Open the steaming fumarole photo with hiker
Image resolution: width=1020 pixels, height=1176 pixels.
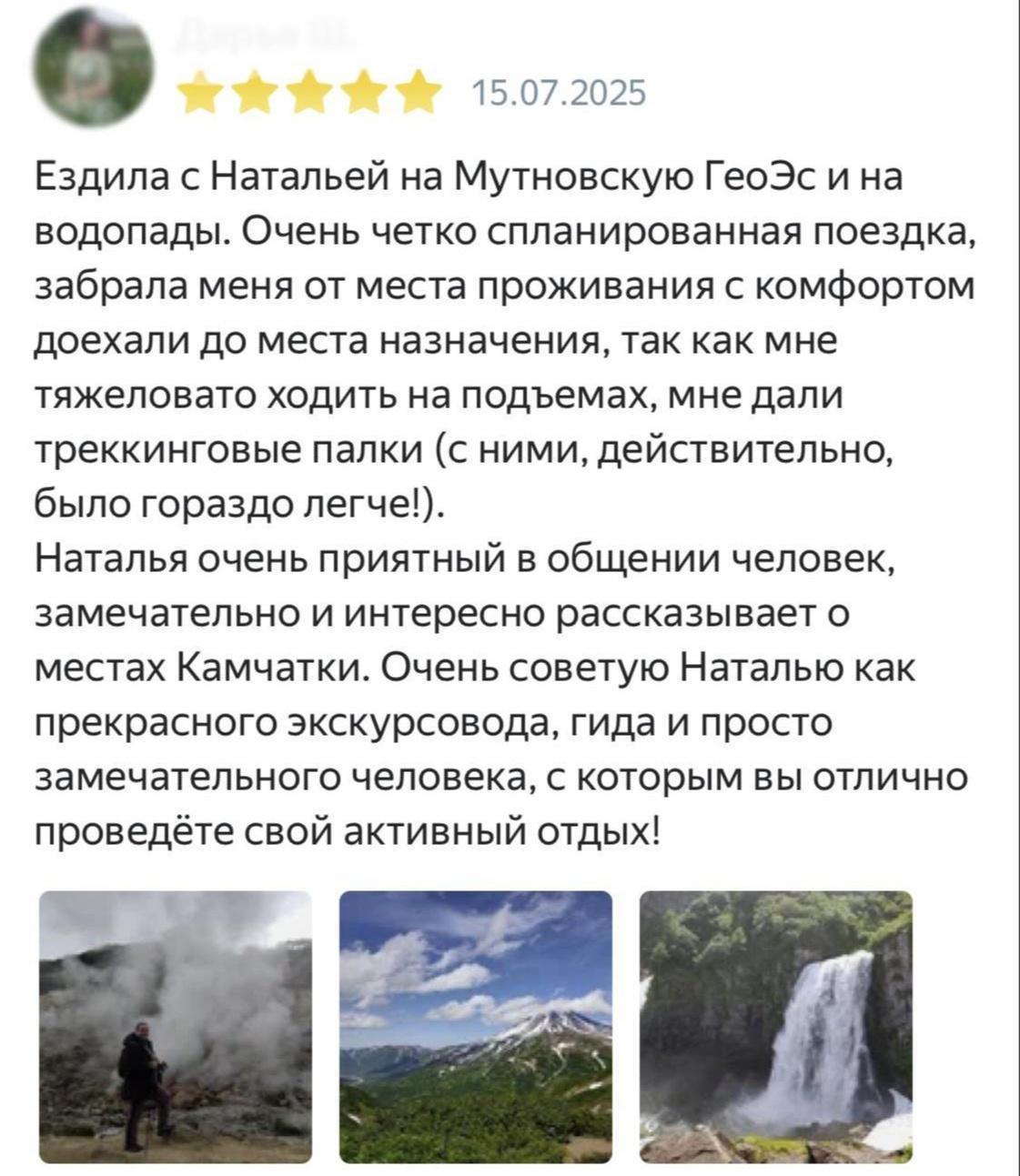click(175, 1026)
